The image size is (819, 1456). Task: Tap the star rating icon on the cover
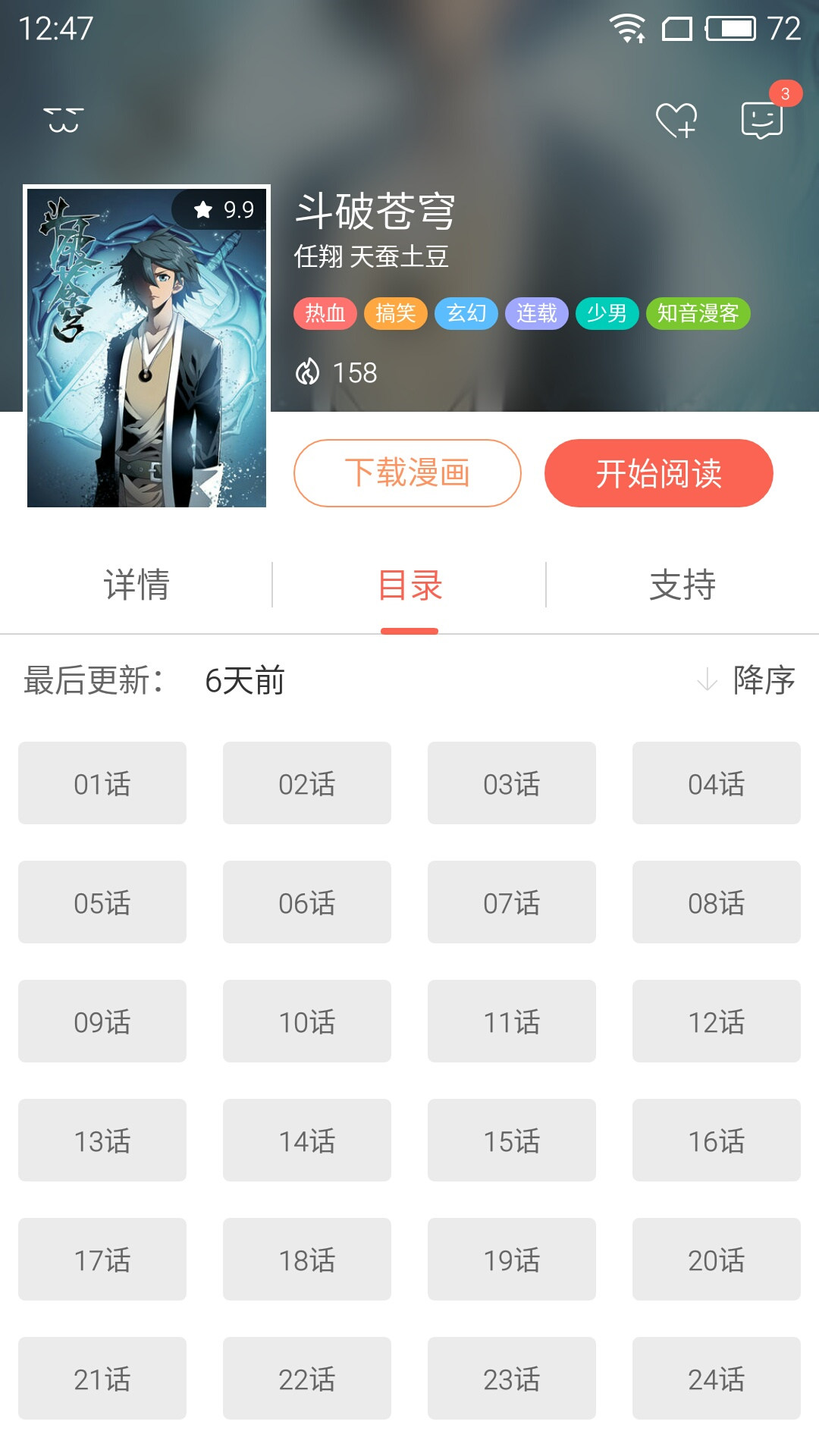pos(203,209)
